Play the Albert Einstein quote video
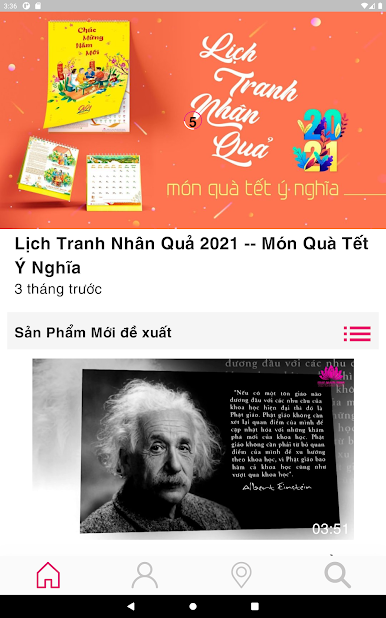Viewport: 386px width, 618px height. (x=193, y=449)
